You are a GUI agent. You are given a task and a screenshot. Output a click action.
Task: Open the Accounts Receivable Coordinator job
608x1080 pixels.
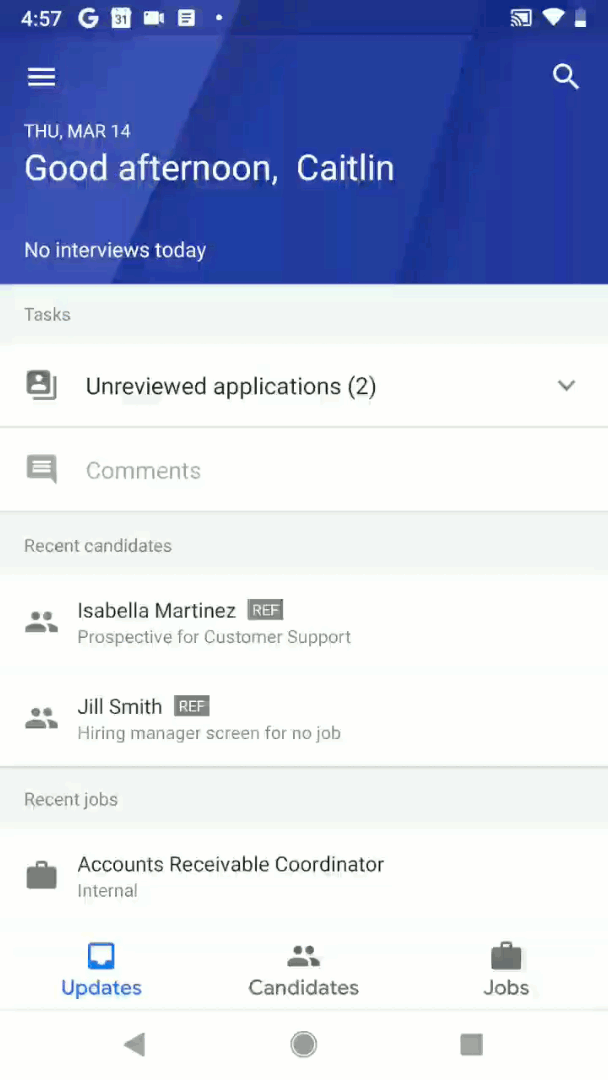[304, 876]
